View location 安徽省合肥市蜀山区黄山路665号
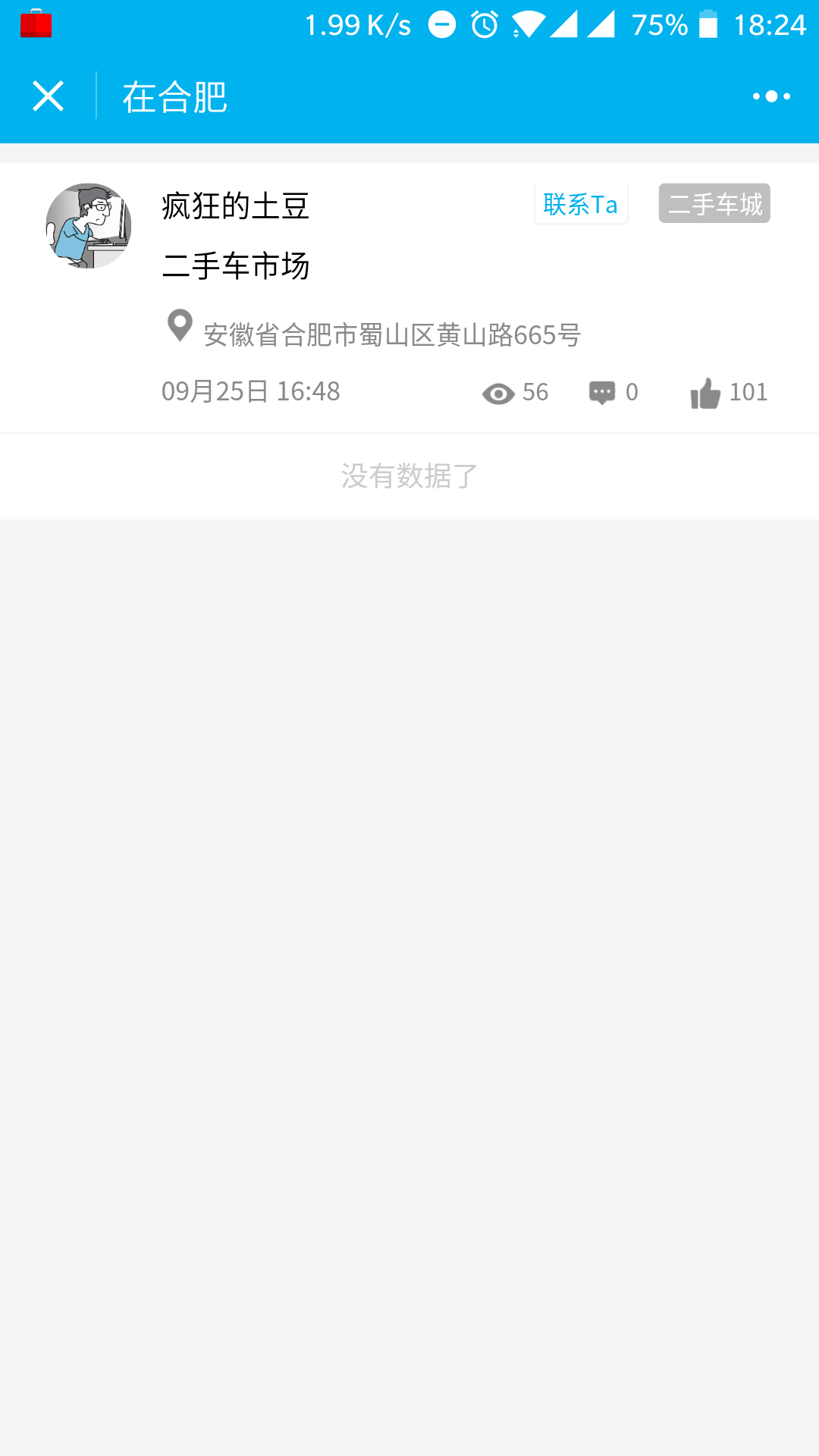Image resolution: width=819 pixels, height=1456 pixels. tap(391, 334)
